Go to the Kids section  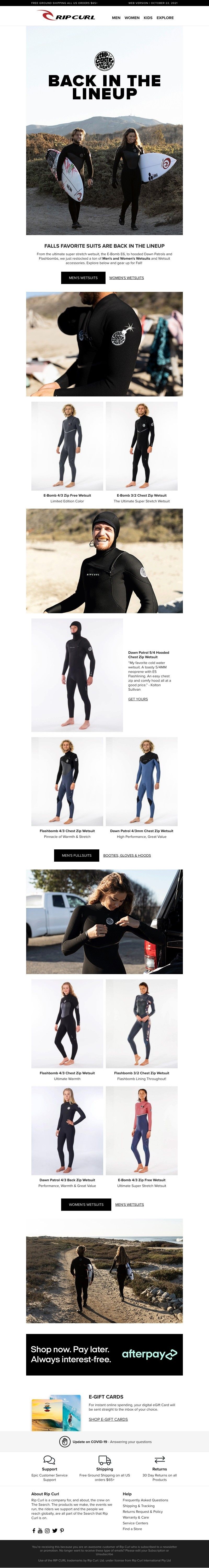148,18
